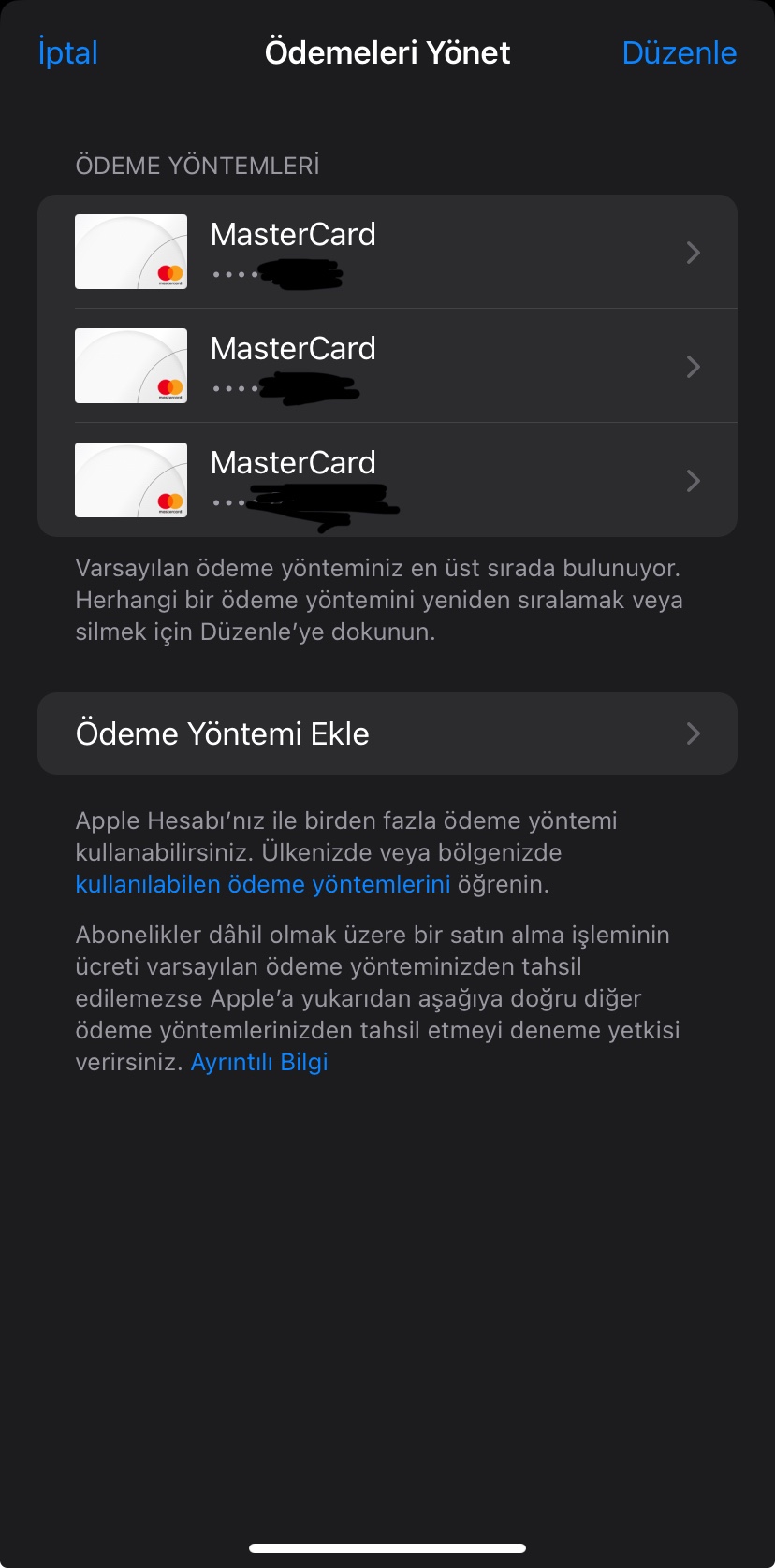The height and width of the screenshot is (1568, 775).
Task: Tap Düzenle to edit payment methods
Action: 680,53
